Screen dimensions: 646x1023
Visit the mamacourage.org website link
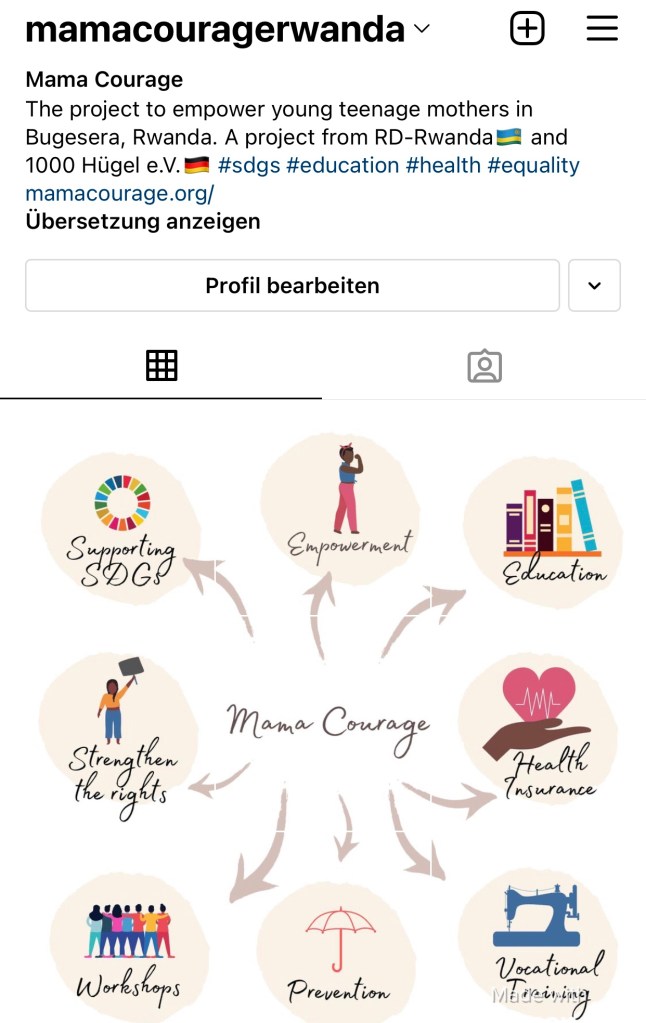pos(119,193)
